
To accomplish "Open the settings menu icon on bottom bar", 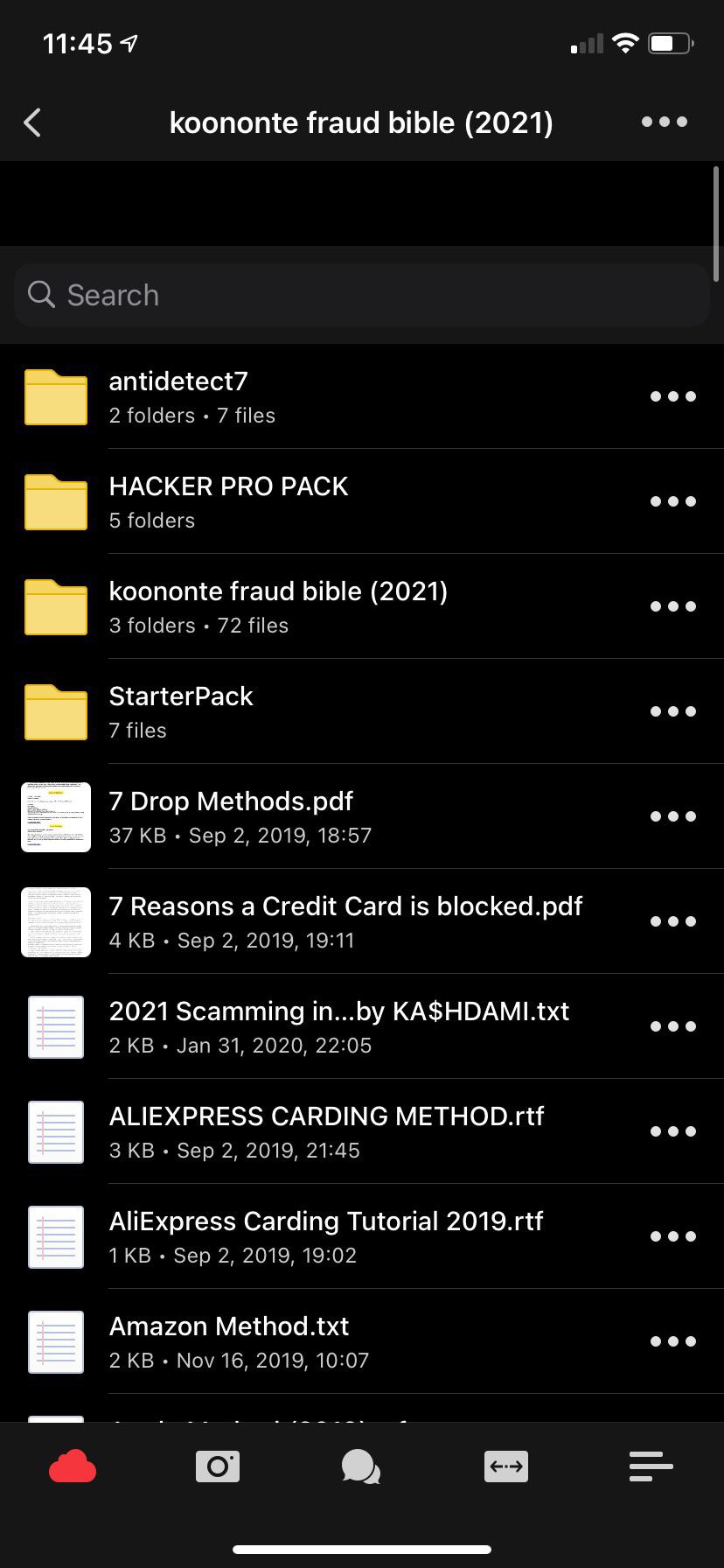I will coord(650,1466).
